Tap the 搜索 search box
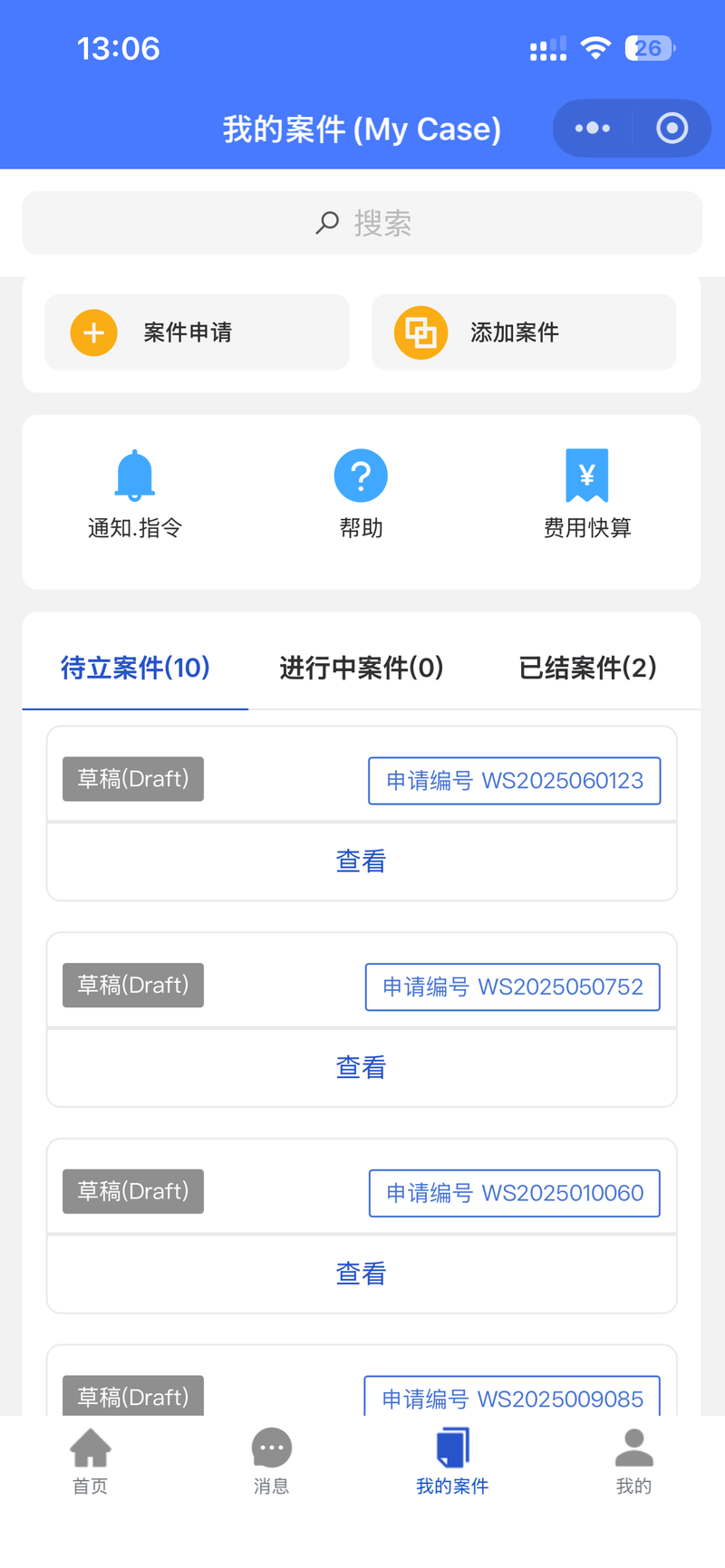This screenshot has height=1568, width=725. pyautogui.click(x=362, y=223)
